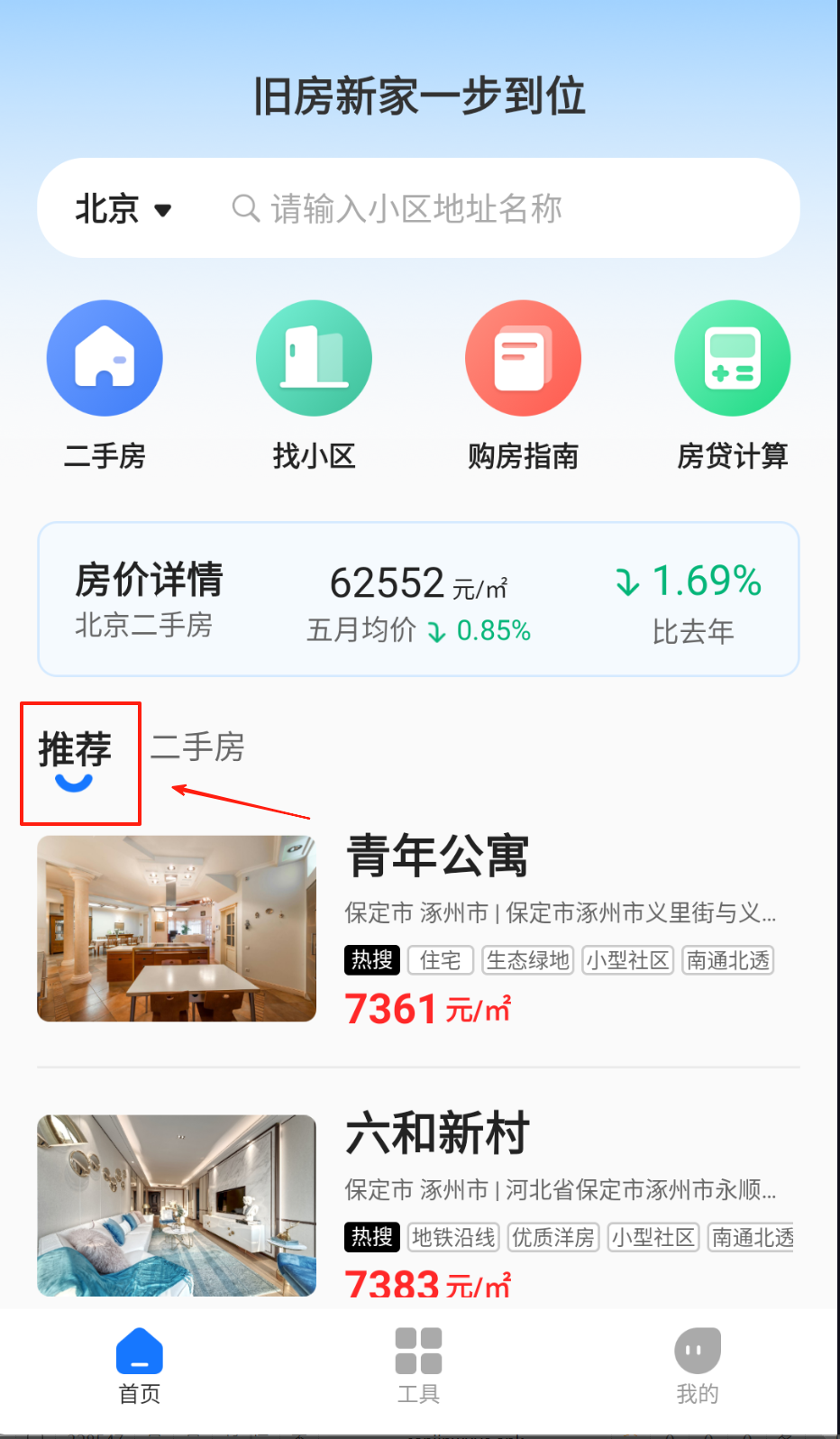This screenshot has width=840, height=1439.
Task: Switch to the 二手房 list tab
Action: [x=197, y=747]
